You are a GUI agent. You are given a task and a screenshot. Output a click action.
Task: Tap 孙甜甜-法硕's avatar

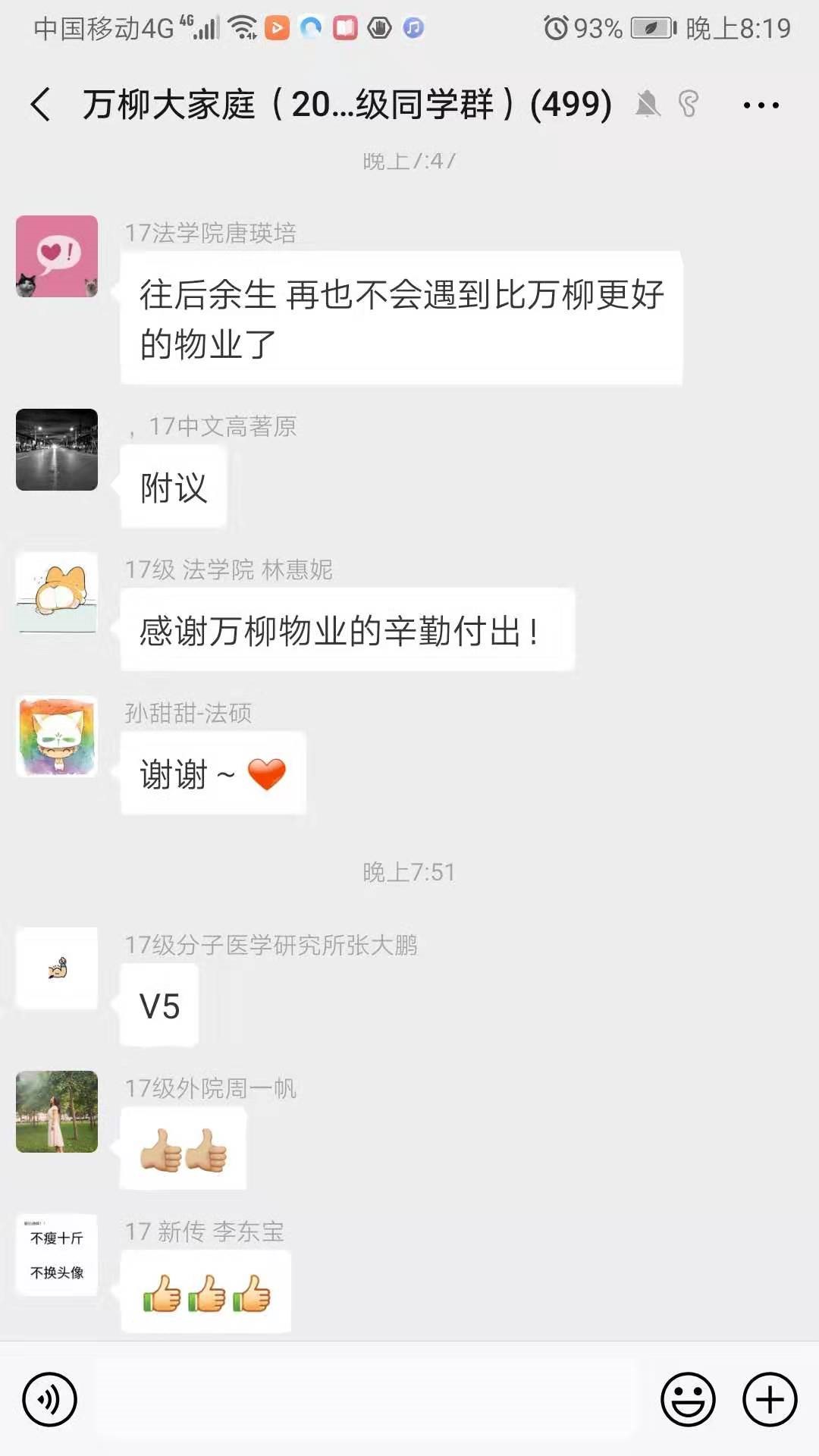pos(57,736)
